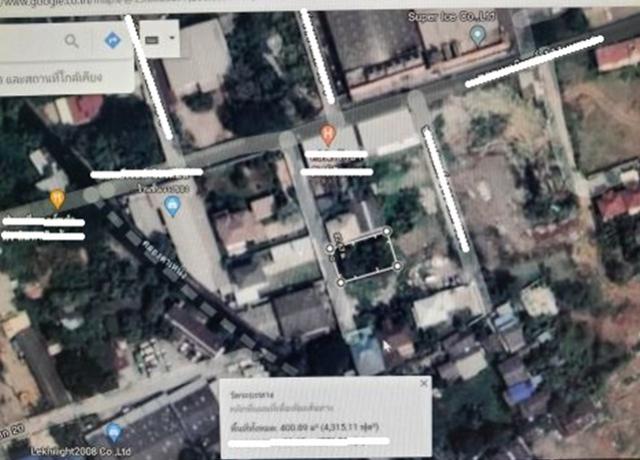
Task: Open the orange hospital map marker
Action: 326,135
